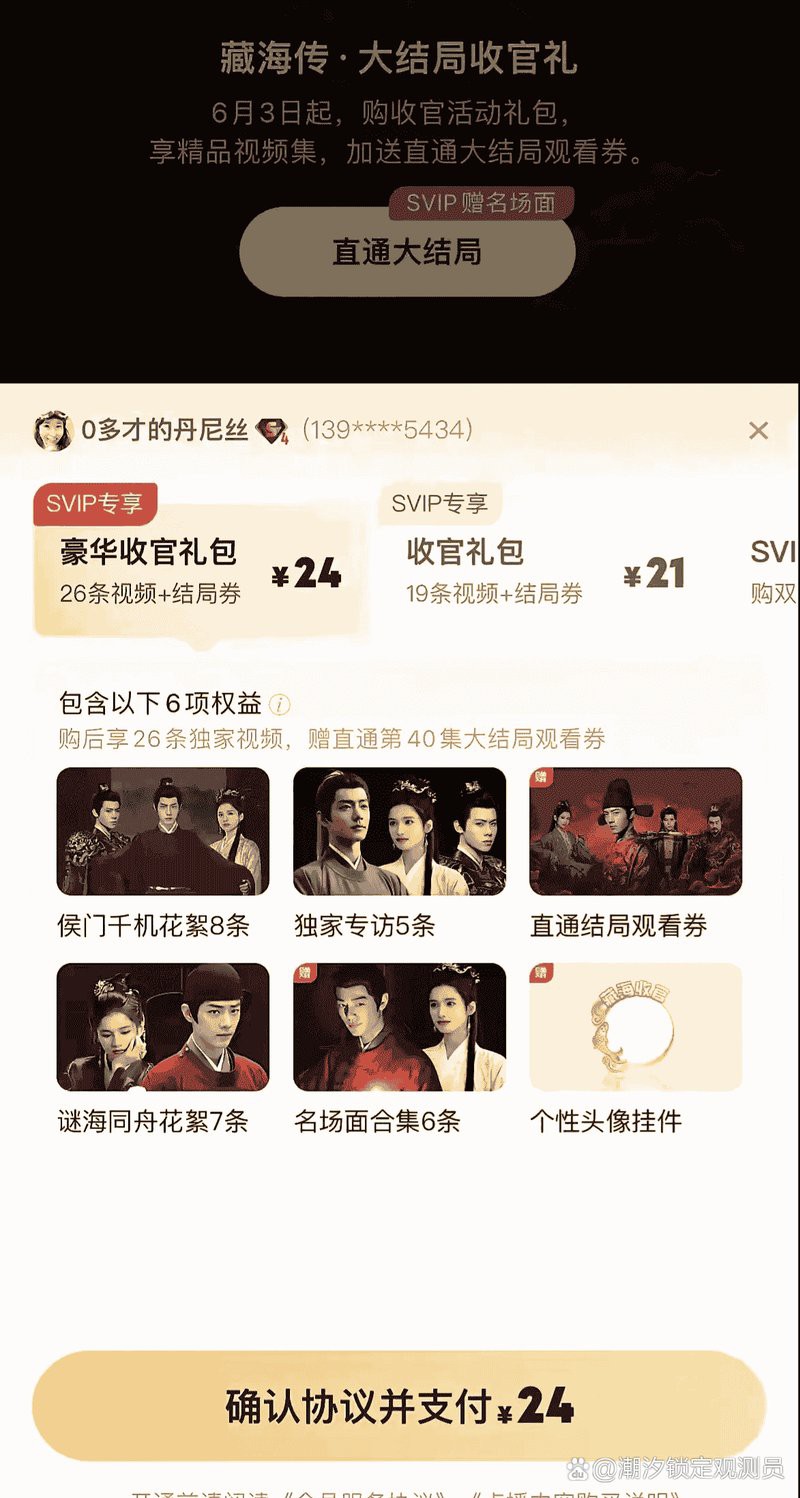View the 直通结局观看券 thumbnail
This screenshot has height=1498, width=800.
(x=636, y=831)
